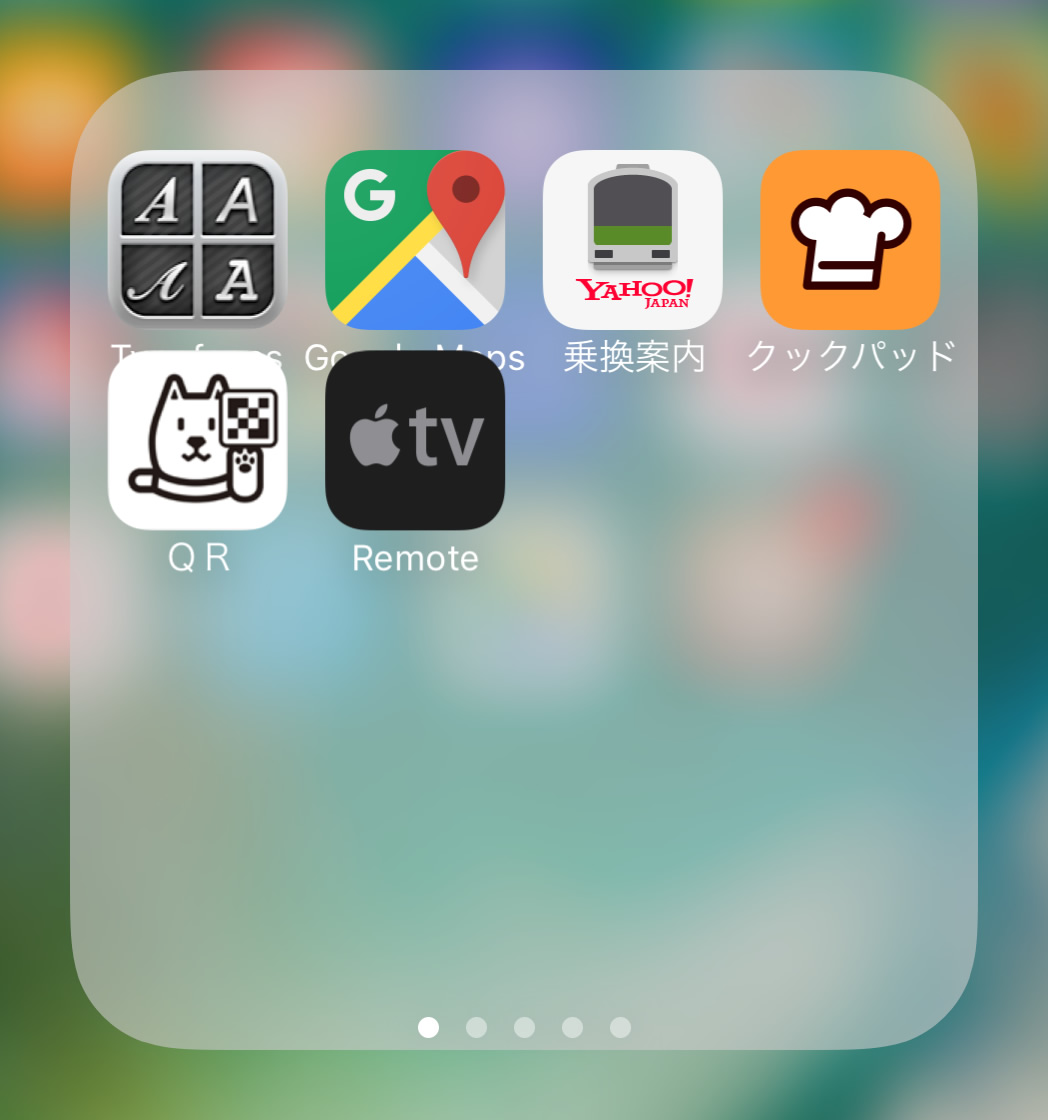Open the Apple TV Remote app
Screen dimensions: 1048x1120
(415, 440)
